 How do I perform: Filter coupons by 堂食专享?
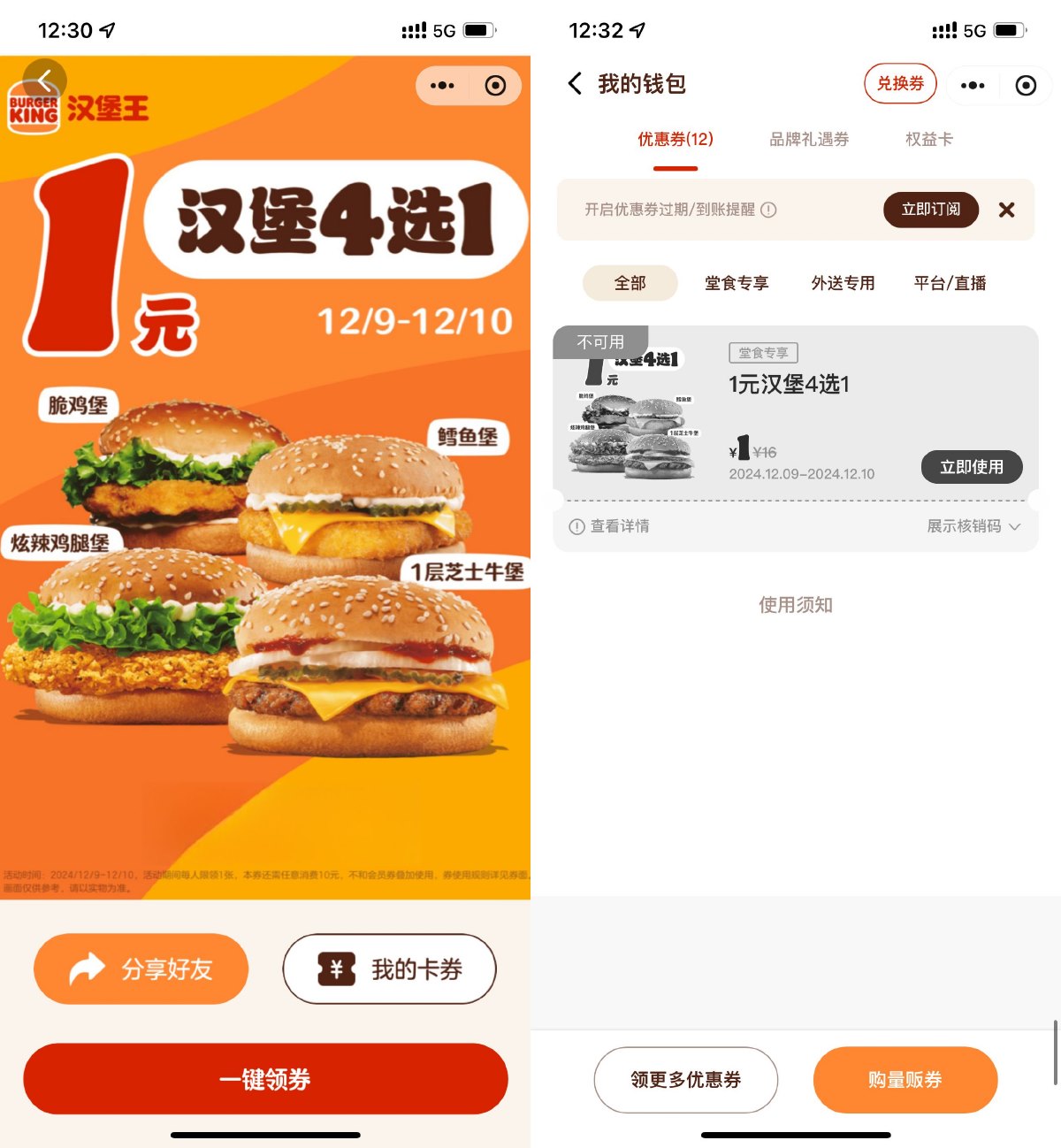pos(736,283)
